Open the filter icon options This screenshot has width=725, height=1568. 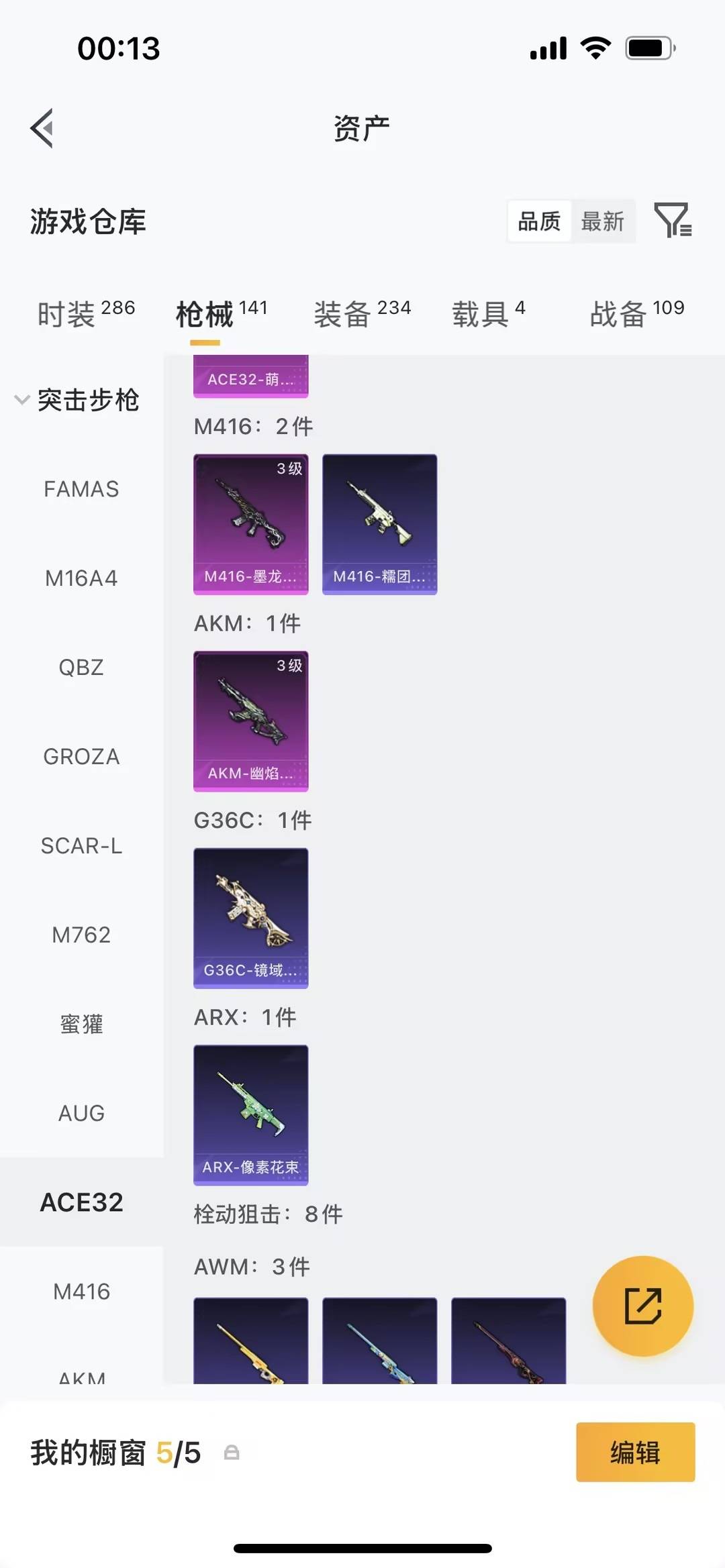tap(673, 220)
